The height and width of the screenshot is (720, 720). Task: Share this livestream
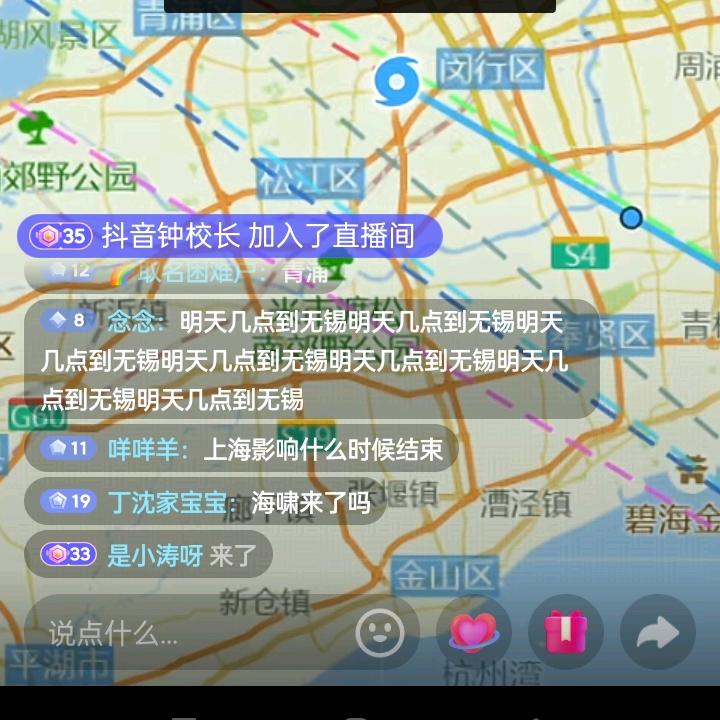tap(657, 632)
